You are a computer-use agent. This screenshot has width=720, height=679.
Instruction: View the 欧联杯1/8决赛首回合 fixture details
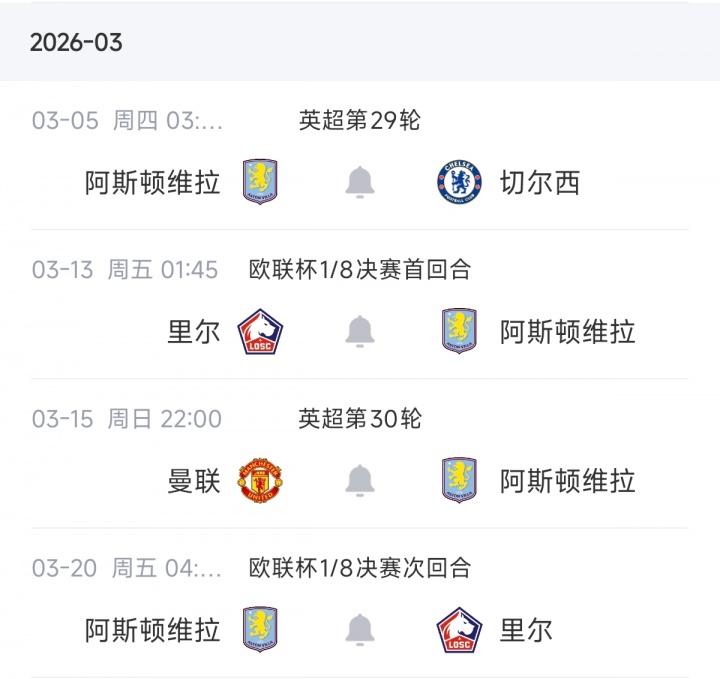359,269
